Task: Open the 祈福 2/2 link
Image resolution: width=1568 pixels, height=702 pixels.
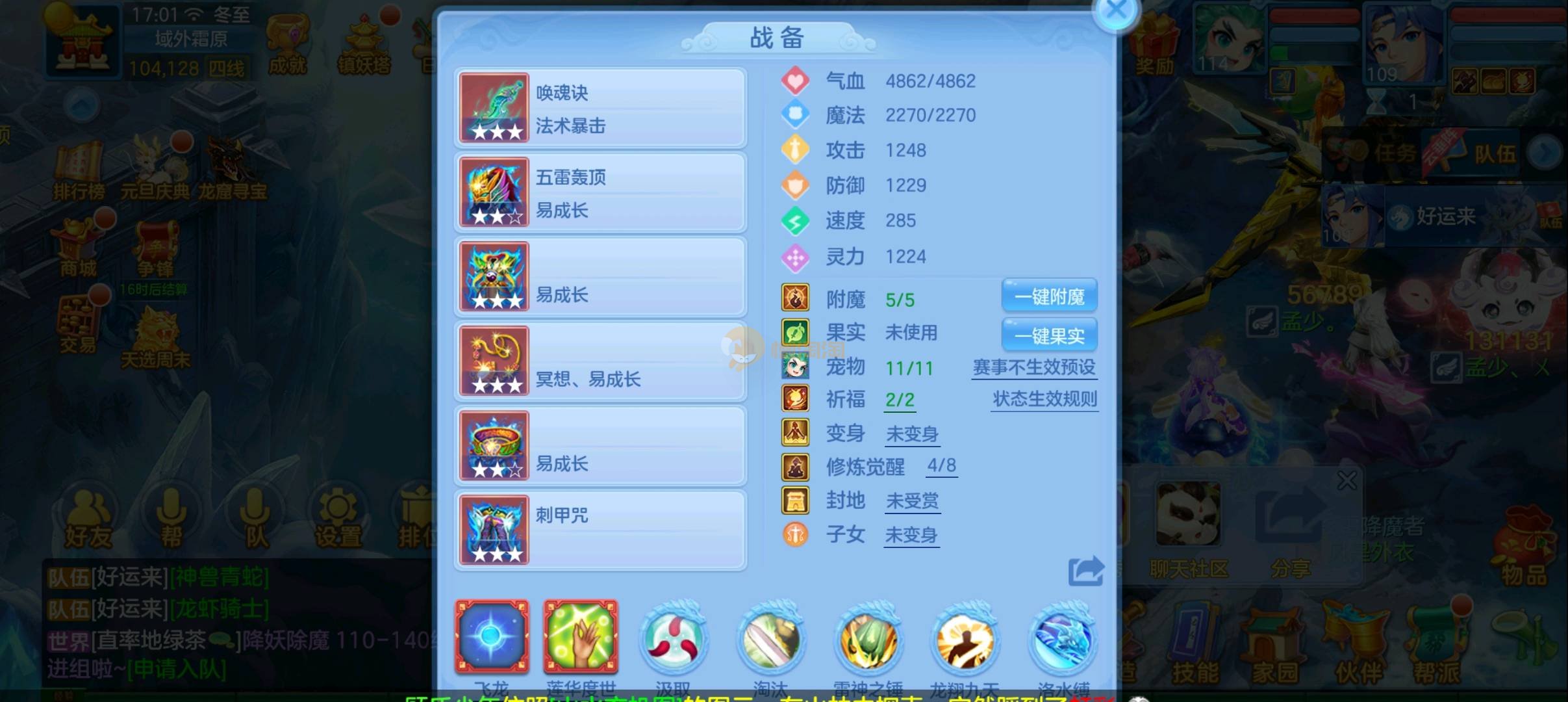Action: [900, 400]
